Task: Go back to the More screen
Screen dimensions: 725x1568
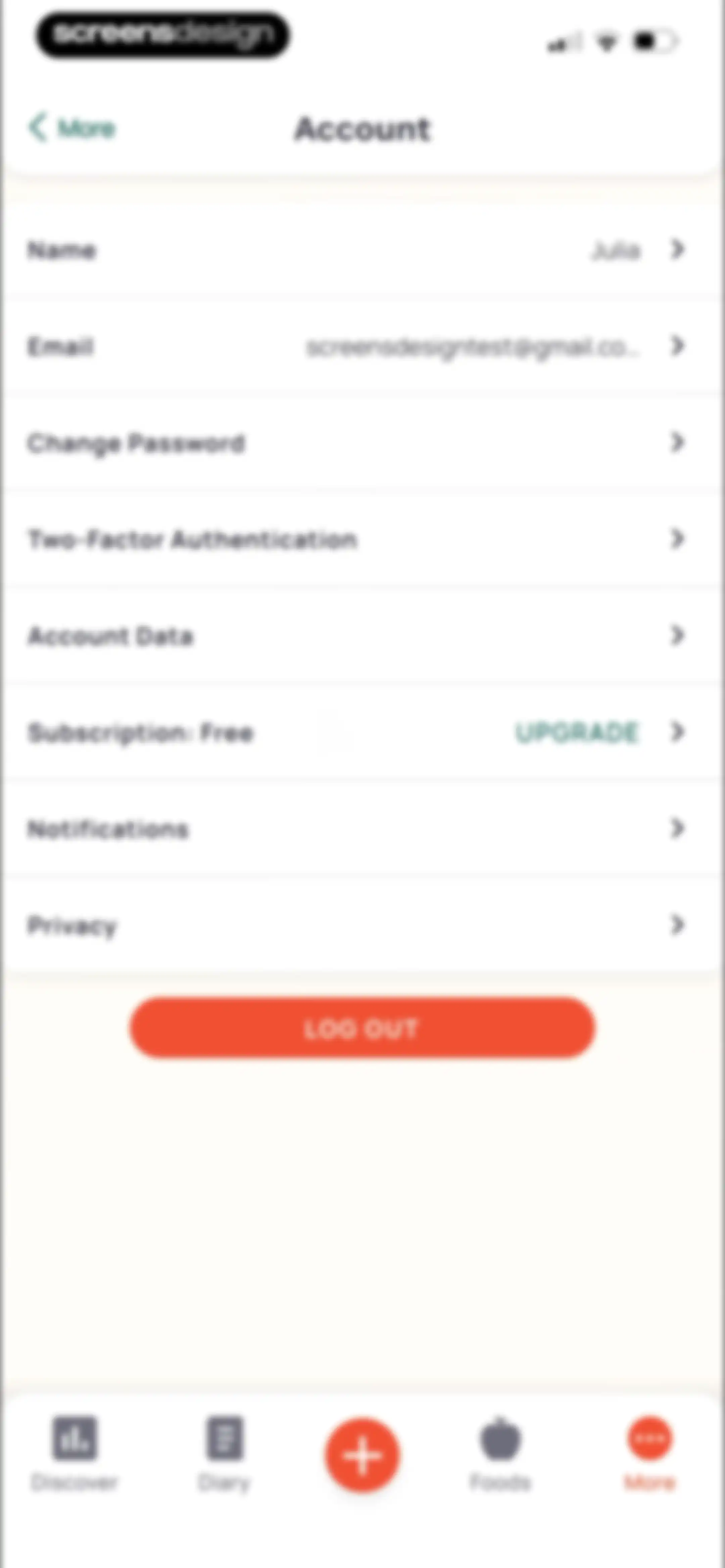Action: tap(72, 128)
